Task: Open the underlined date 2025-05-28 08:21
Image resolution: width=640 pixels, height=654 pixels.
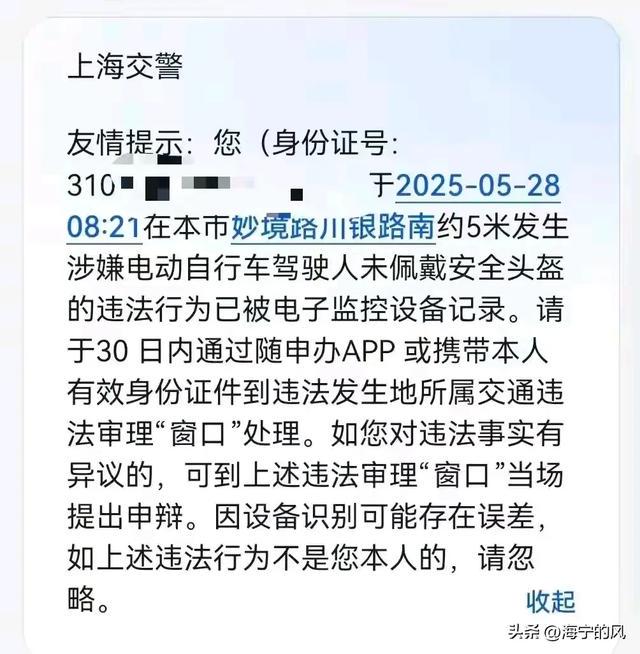Action: [478, 186]
